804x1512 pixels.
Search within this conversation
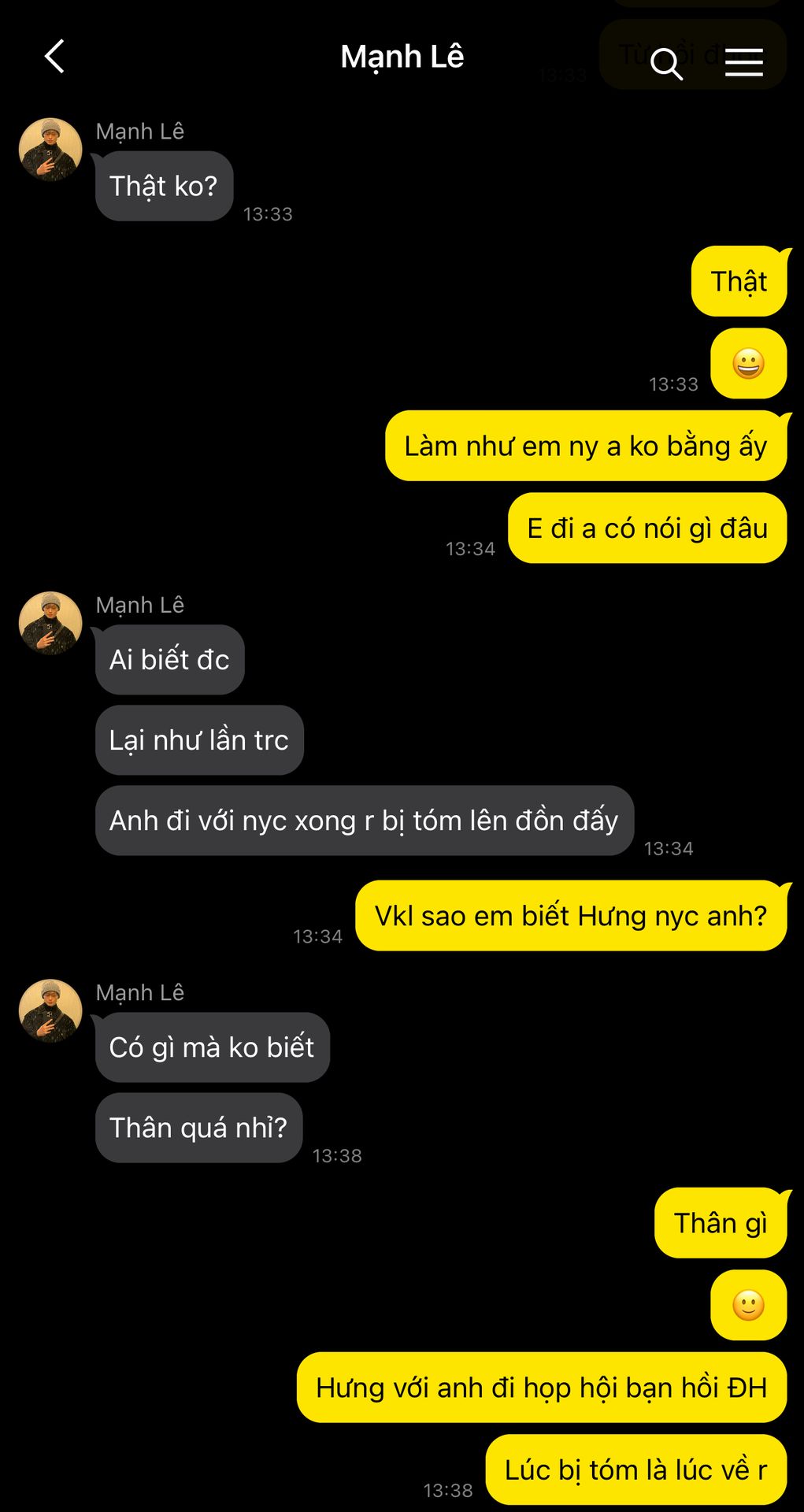[x=666, y=63]
